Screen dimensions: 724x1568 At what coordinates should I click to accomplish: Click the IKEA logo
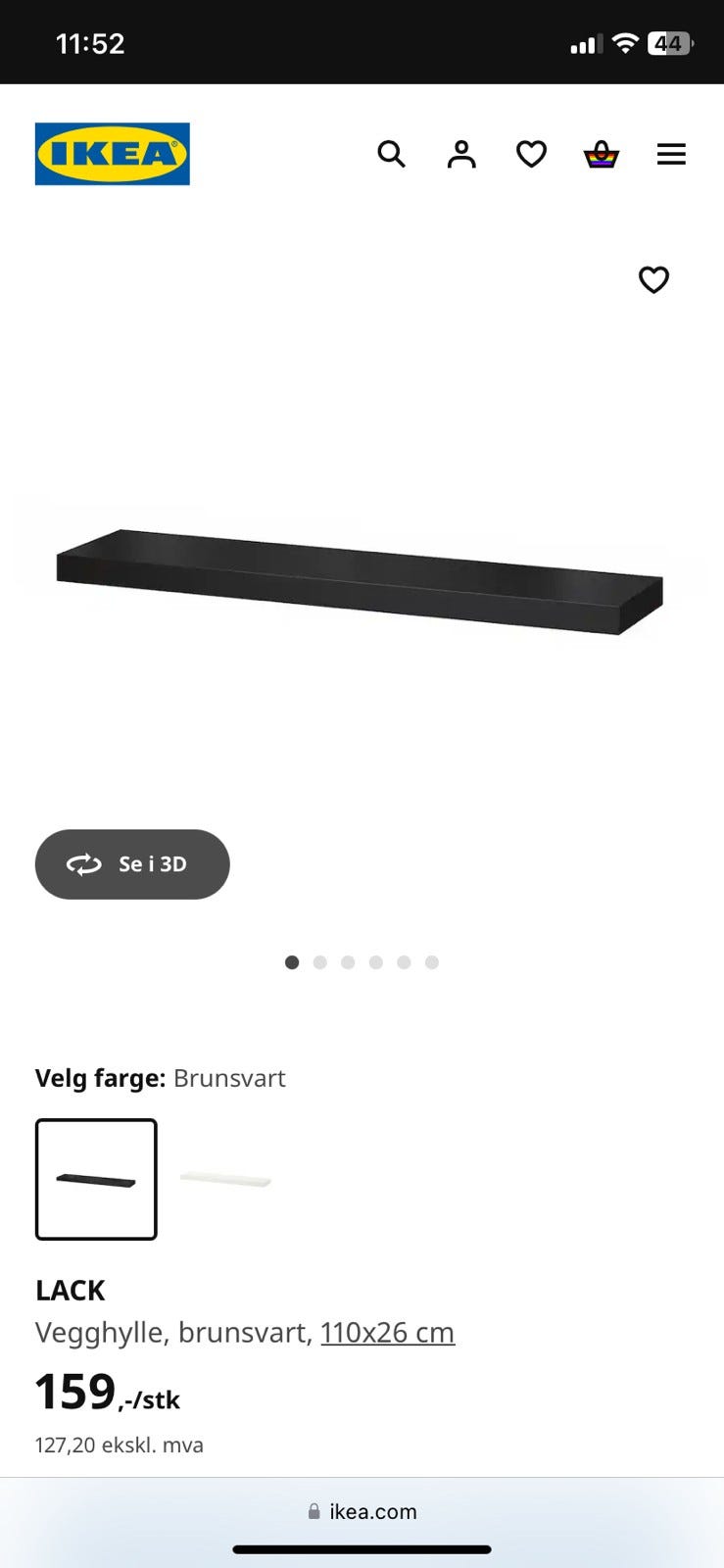(112, 154)
